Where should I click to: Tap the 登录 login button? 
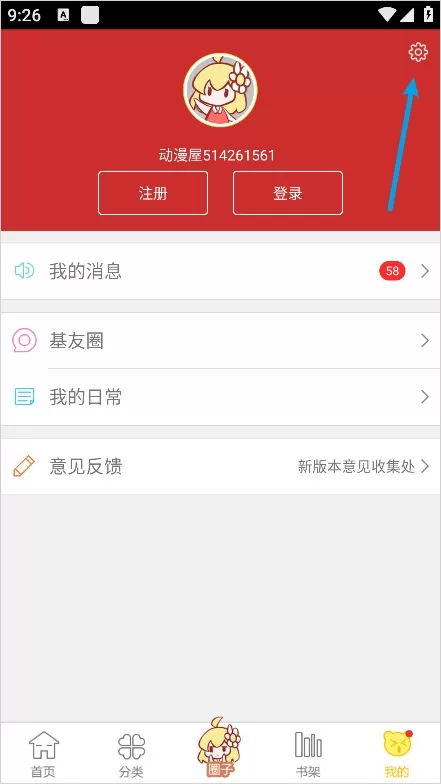[288, 193]
